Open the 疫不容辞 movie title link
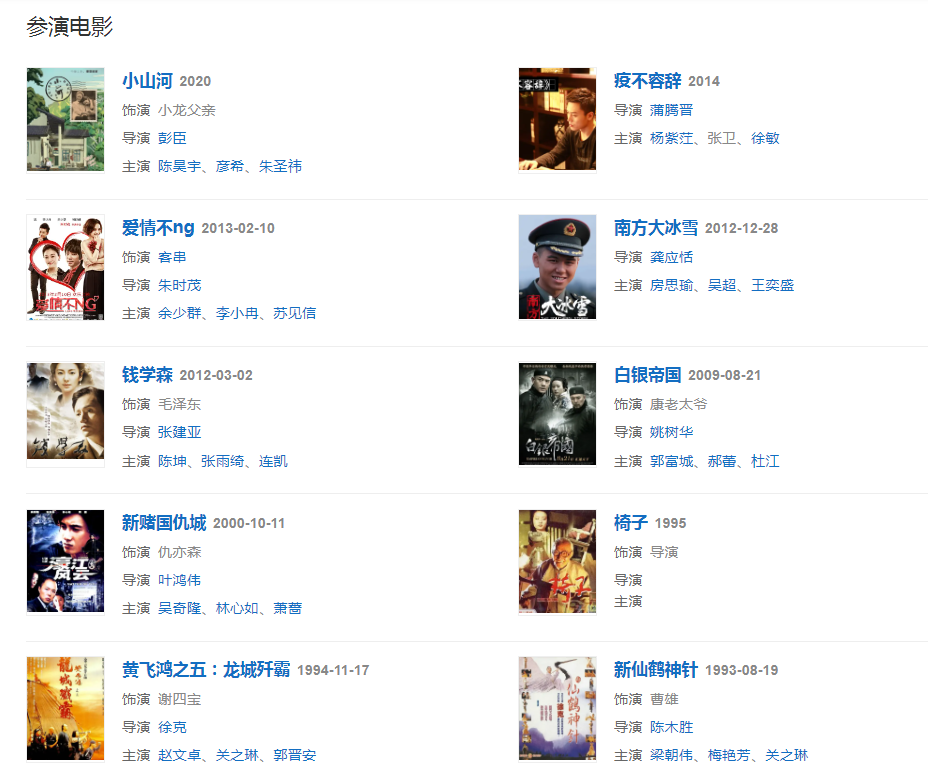This screenshot has height=783, width=928. [647, 81]
